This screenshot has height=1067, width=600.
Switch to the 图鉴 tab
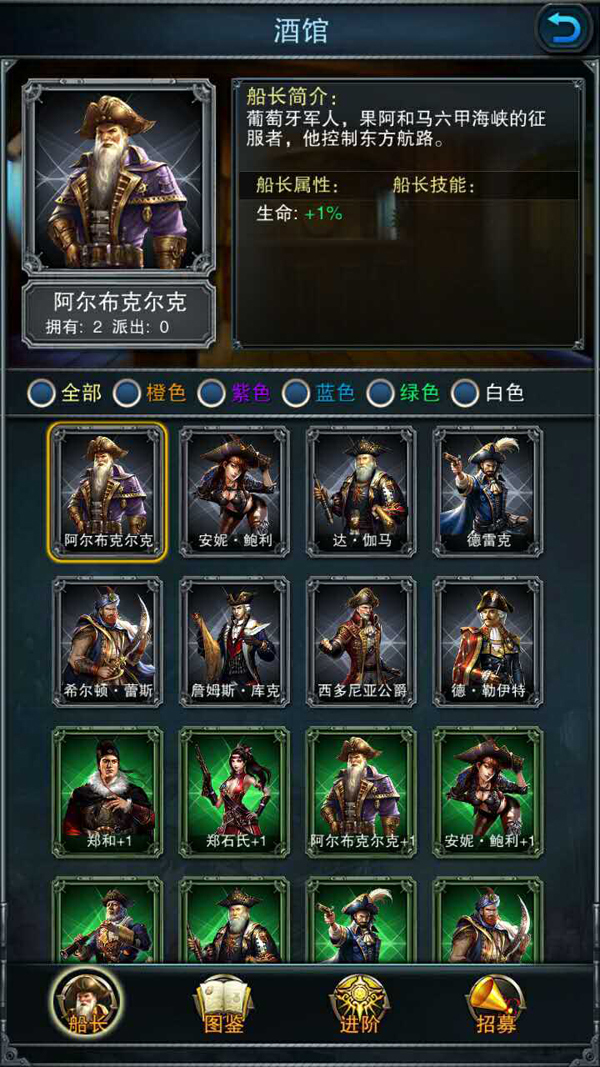click(224, 1003)
